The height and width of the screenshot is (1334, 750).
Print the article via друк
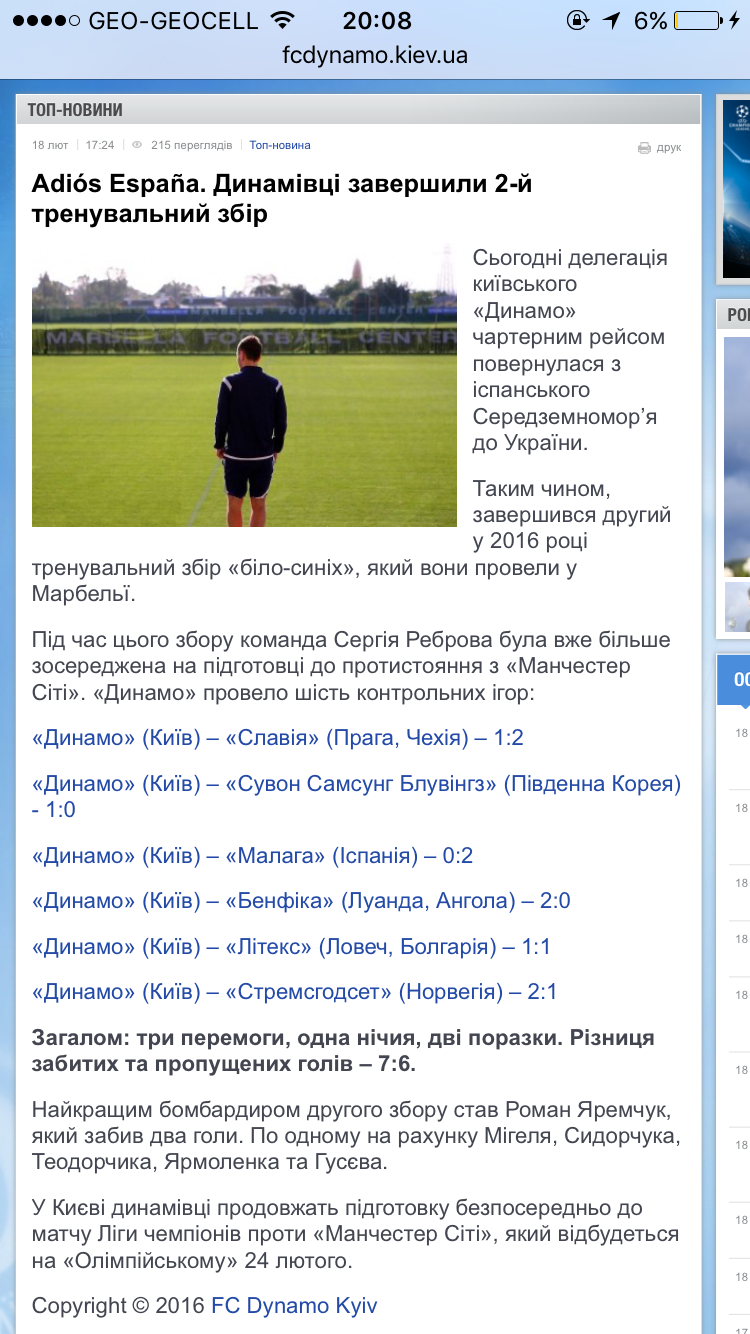click(660, 147)
